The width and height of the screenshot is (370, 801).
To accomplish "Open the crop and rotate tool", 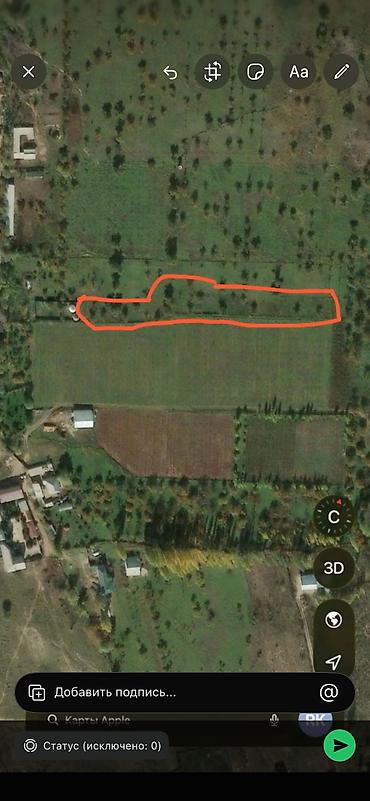I will click(x=212, y=72).
